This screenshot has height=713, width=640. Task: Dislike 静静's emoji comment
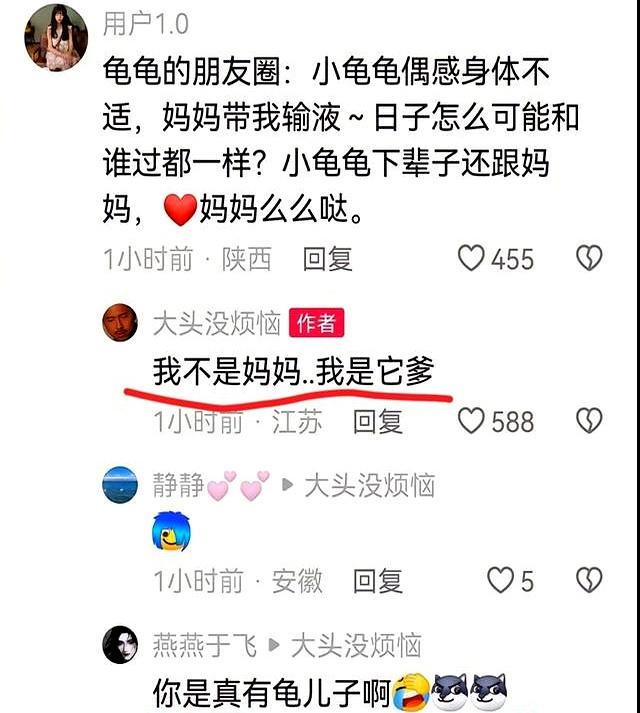589,580
